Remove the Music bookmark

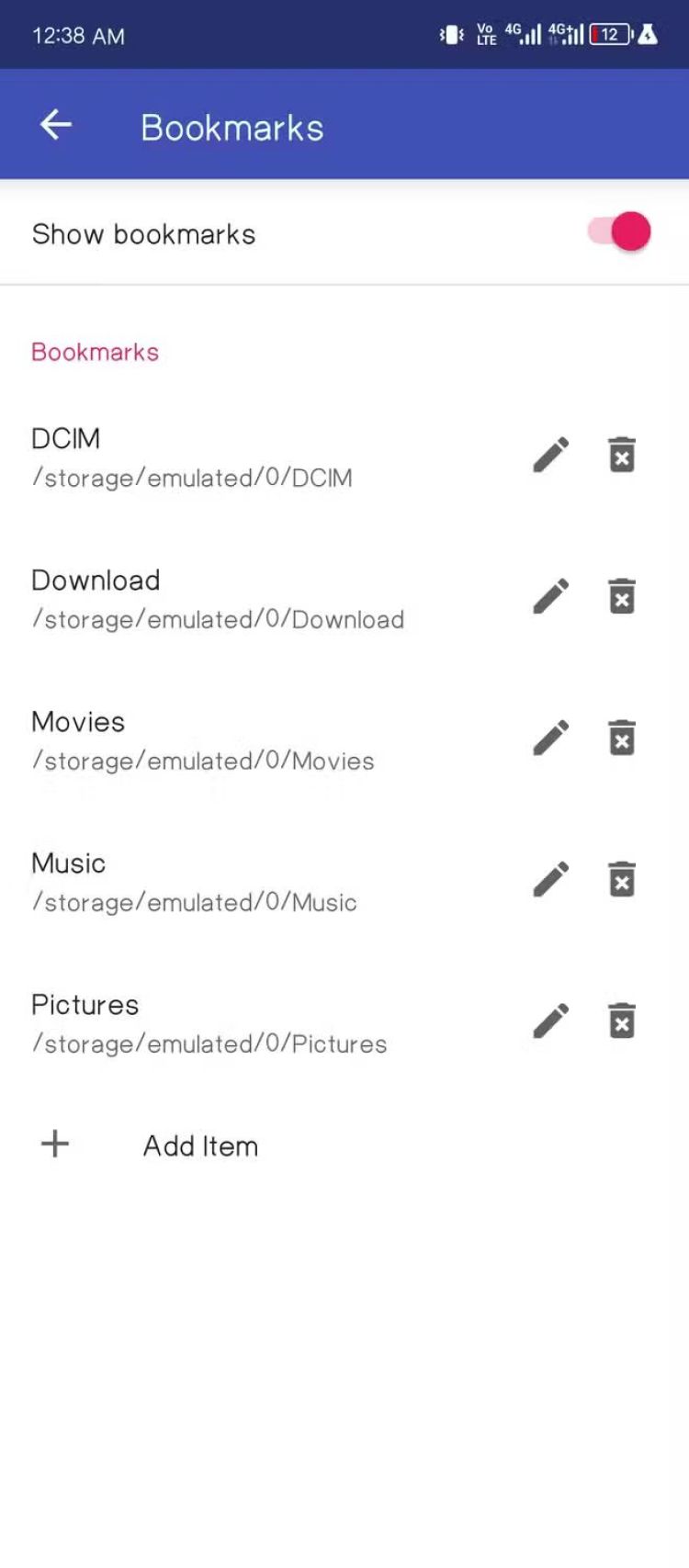pos(622,879)
